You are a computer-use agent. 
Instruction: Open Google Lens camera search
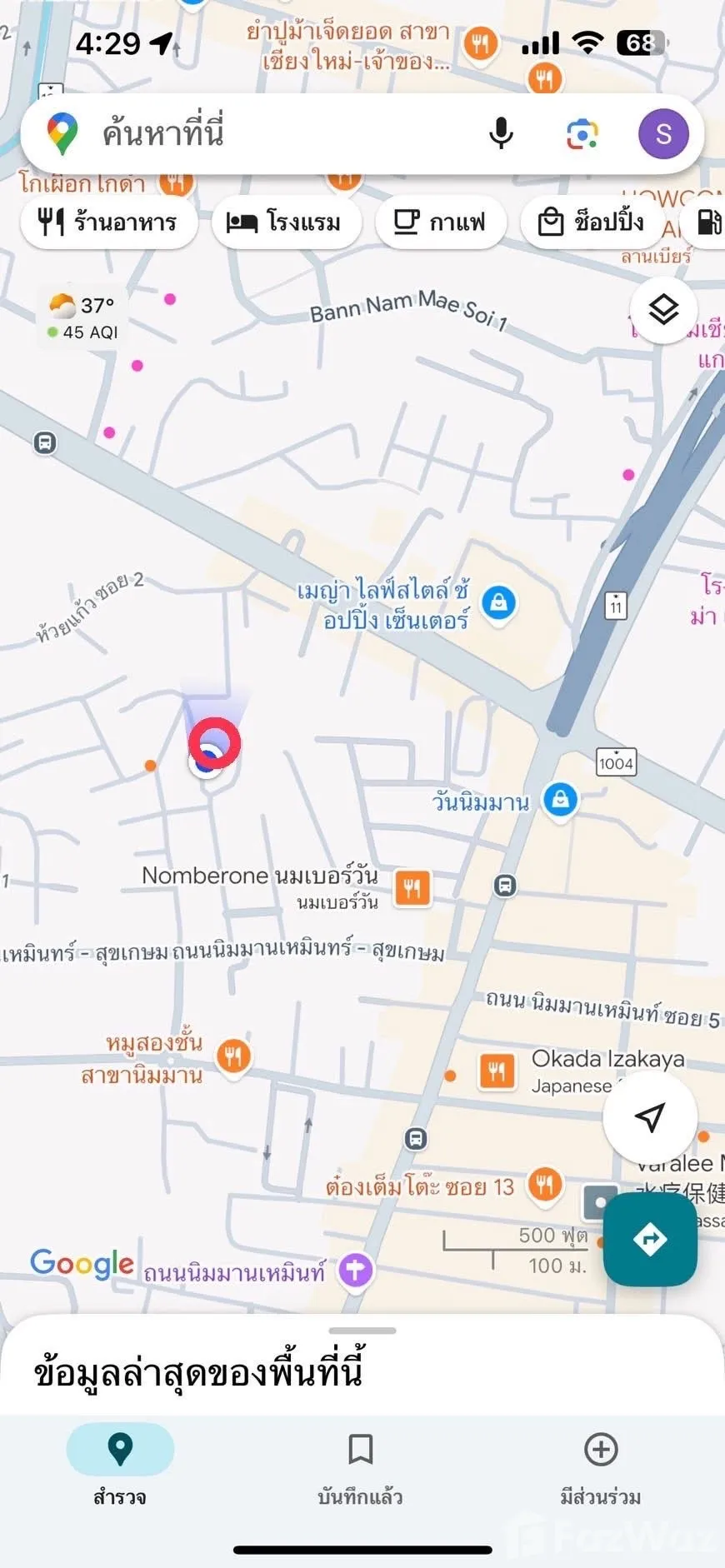tap(582, 133)
